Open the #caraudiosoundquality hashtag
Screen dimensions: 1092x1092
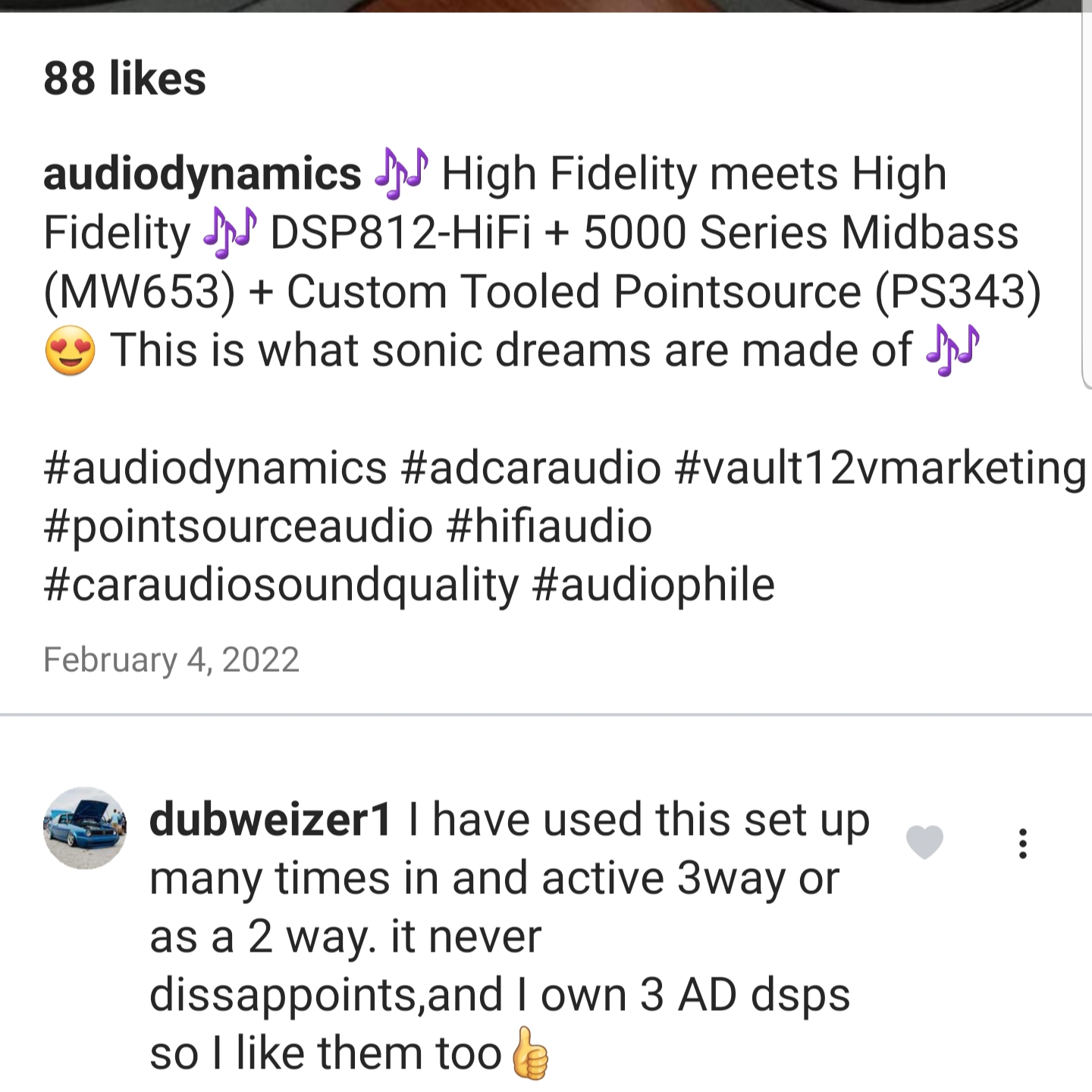tap(281, 585)
